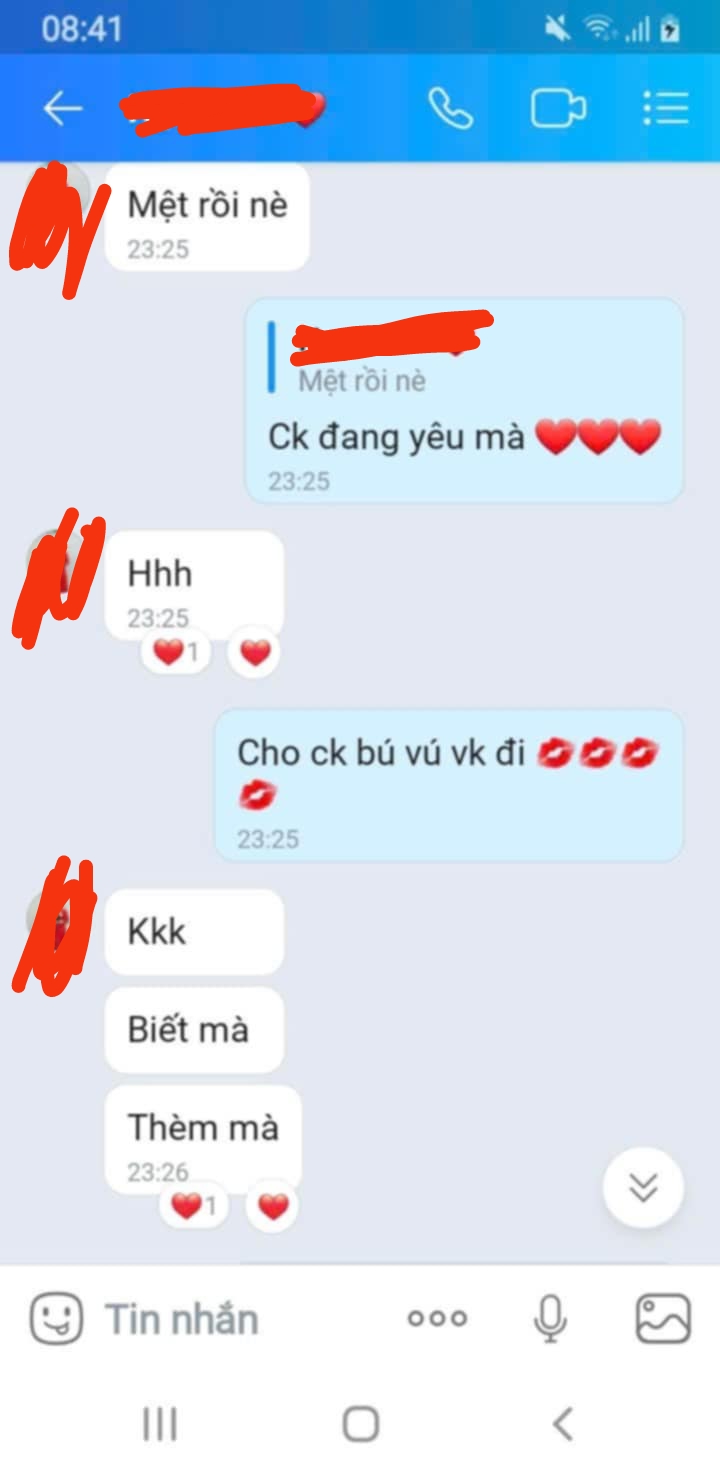Viewport: 720px width, 1480px height.
Task: Open the sticker and emoji picker
Action: 56,1319
